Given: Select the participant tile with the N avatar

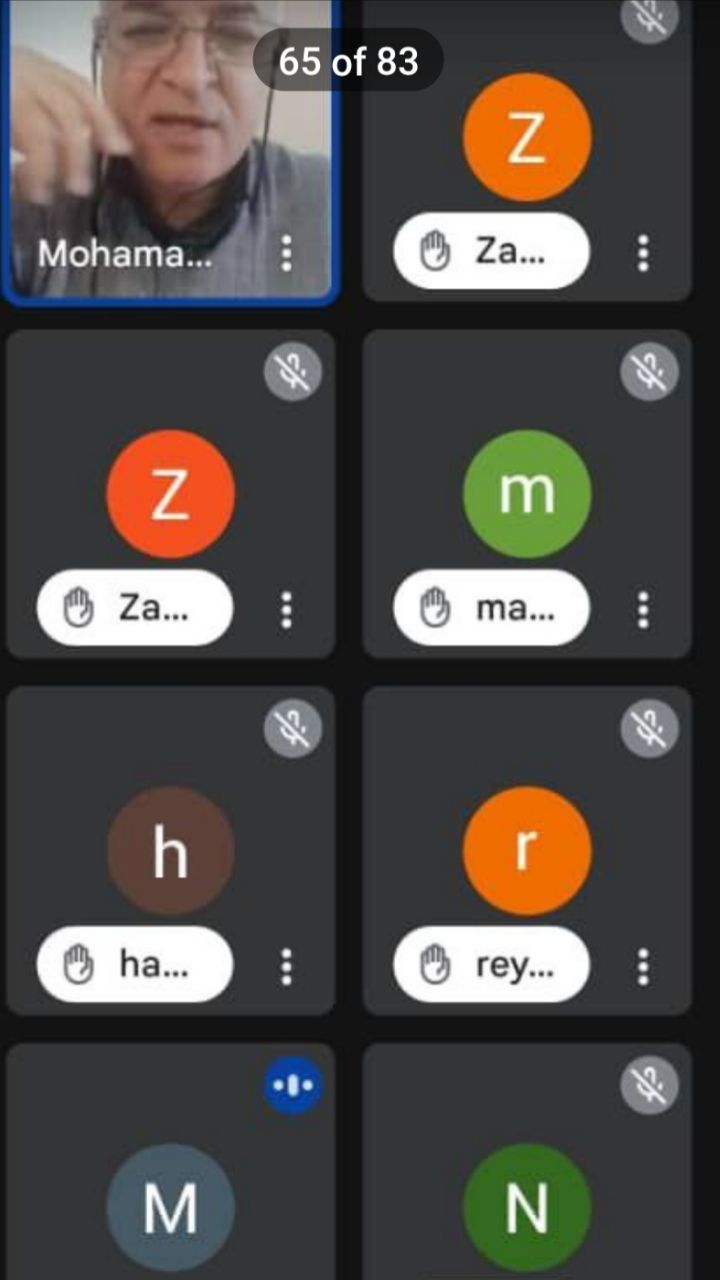Looking at the screenshot, I should [x=527, y=1162].
